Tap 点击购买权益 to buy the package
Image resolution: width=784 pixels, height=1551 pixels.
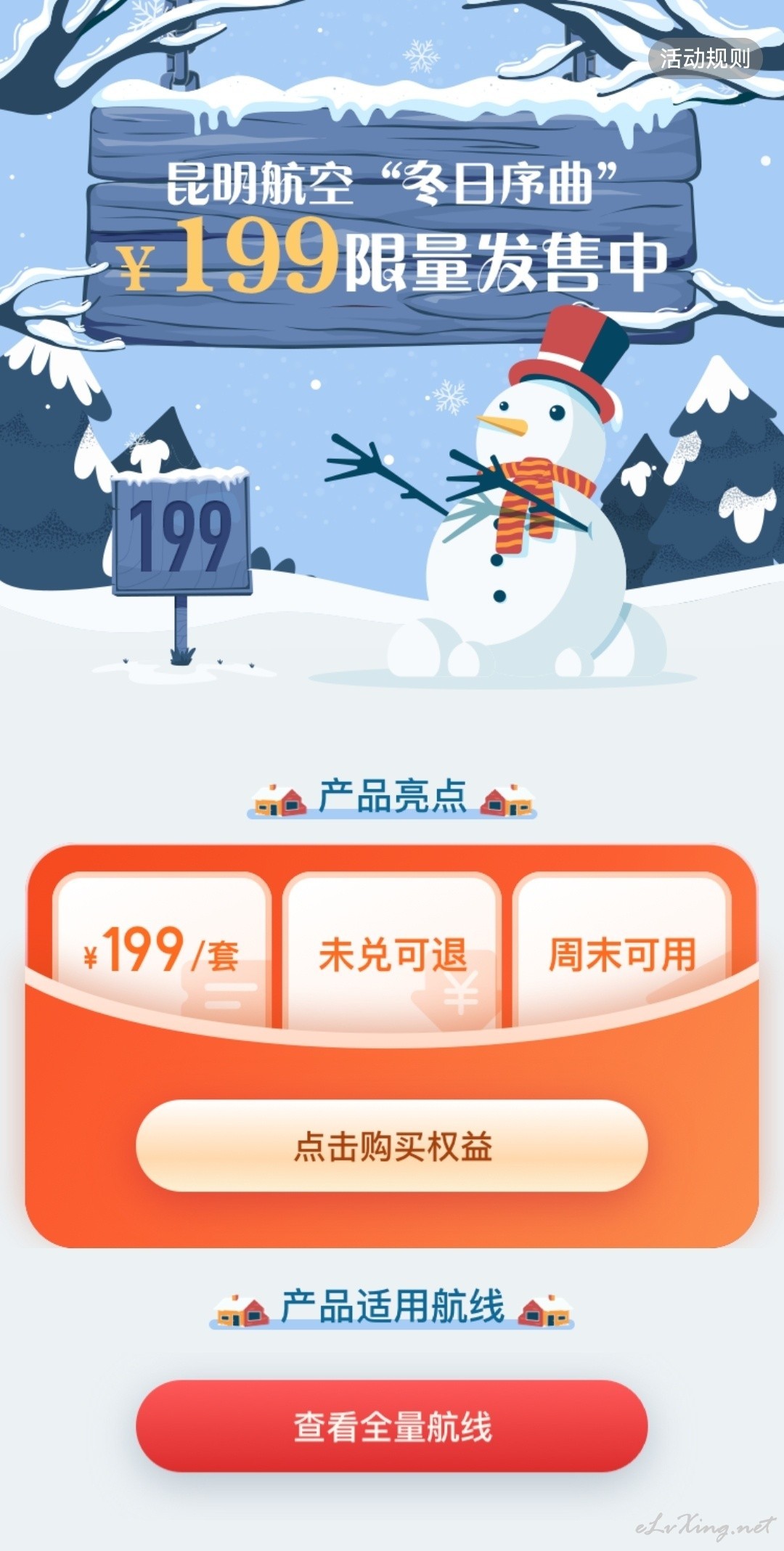pyautogui.click(x=392, y=1146)
